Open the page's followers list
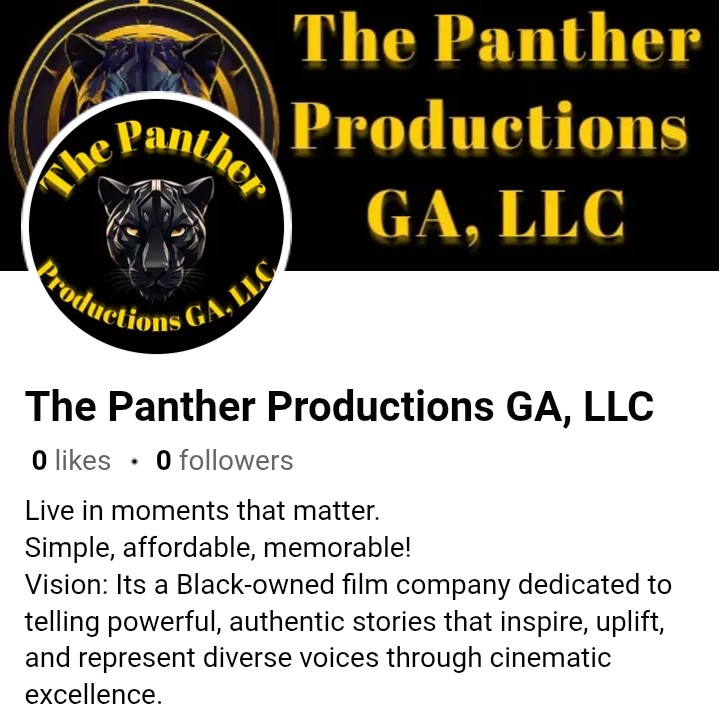This screenshot has width=720, height=717. 224,461
